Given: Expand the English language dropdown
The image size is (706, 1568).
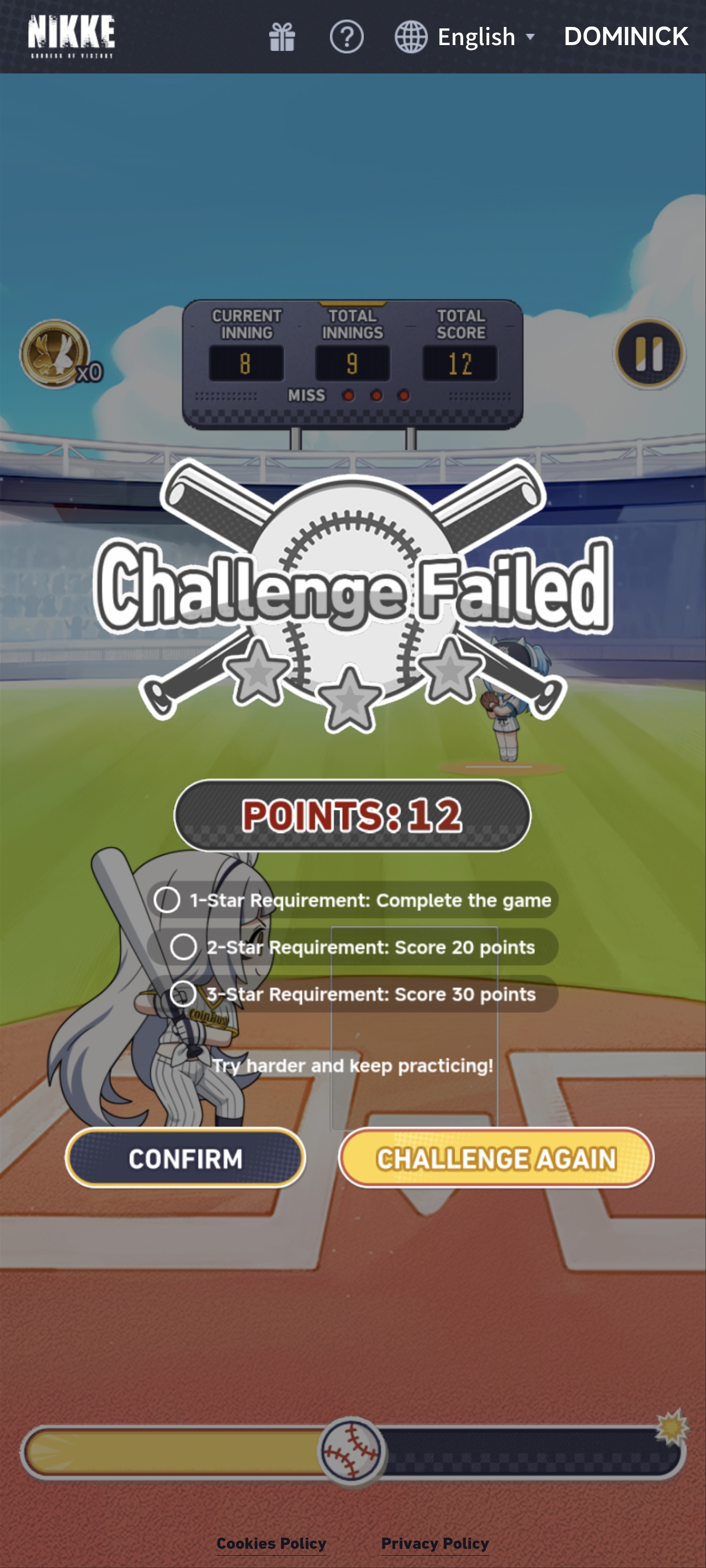Looking at the screenshot, I should (x=465, y=37).
